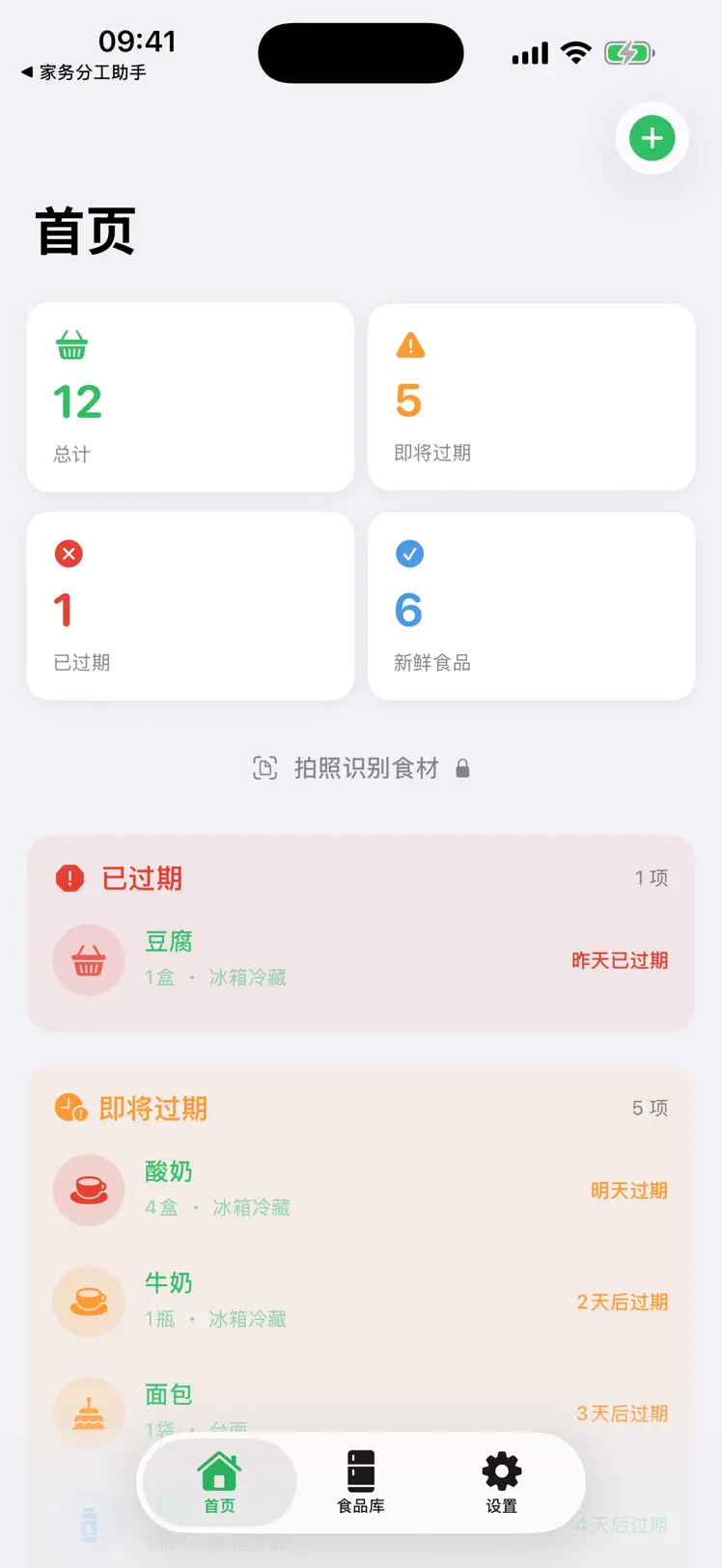Open 拍照识别食材 to scan ingredients

tap(361, 768)
